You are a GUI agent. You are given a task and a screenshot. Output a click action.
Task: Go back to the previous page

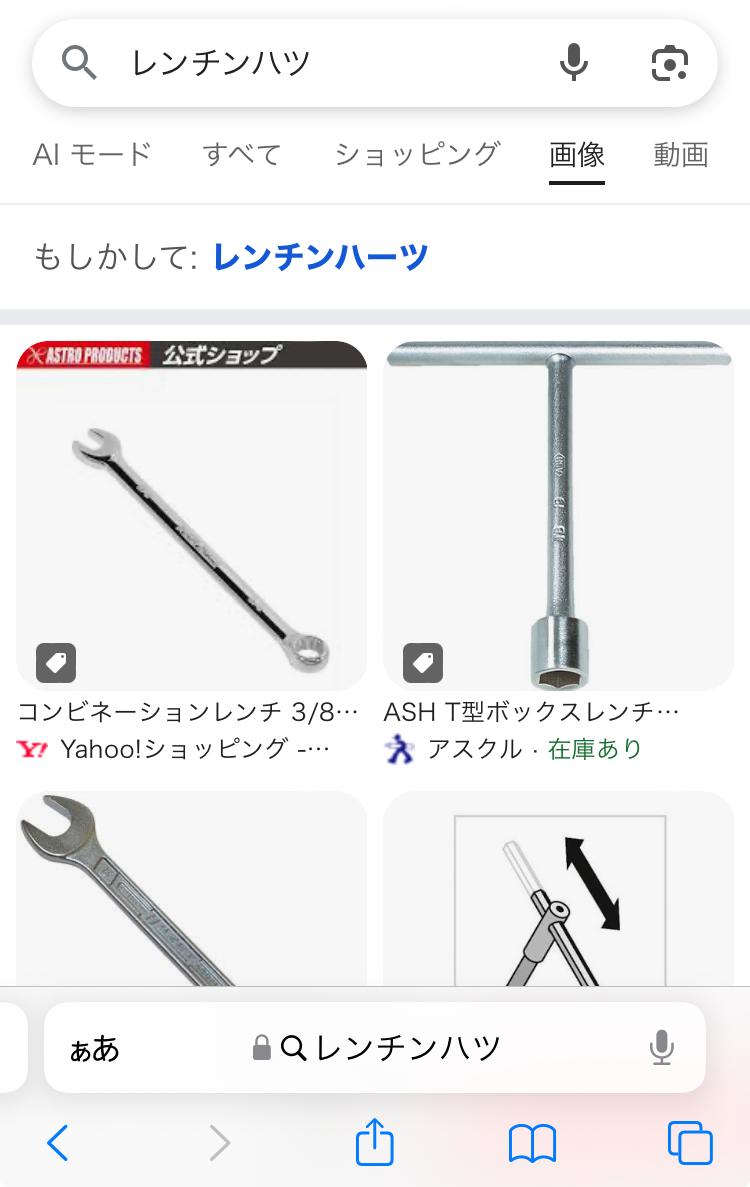(x=58, y=1142)
